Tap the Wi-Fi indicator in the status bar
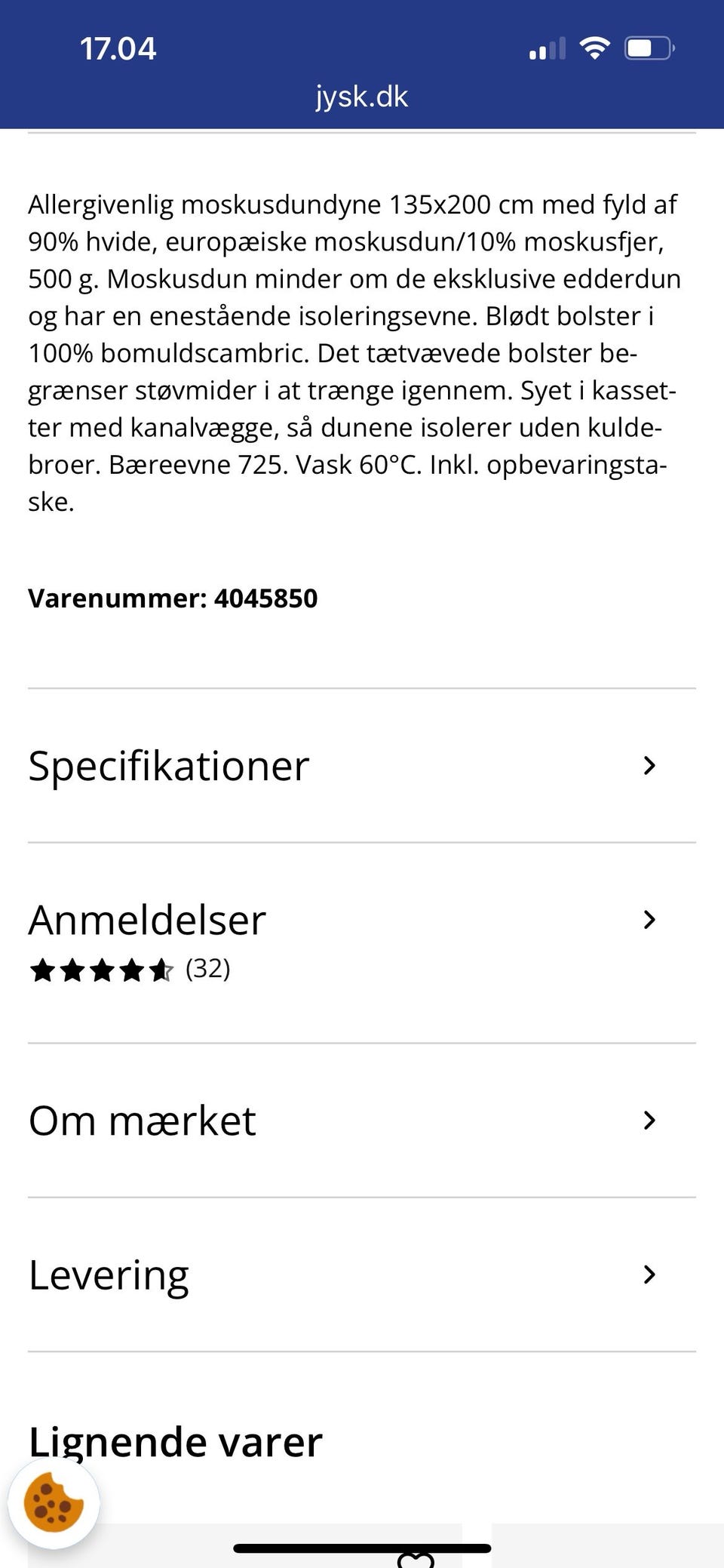Image resolution: width=724 pixels, height=1568 pixels. point(595,47)
